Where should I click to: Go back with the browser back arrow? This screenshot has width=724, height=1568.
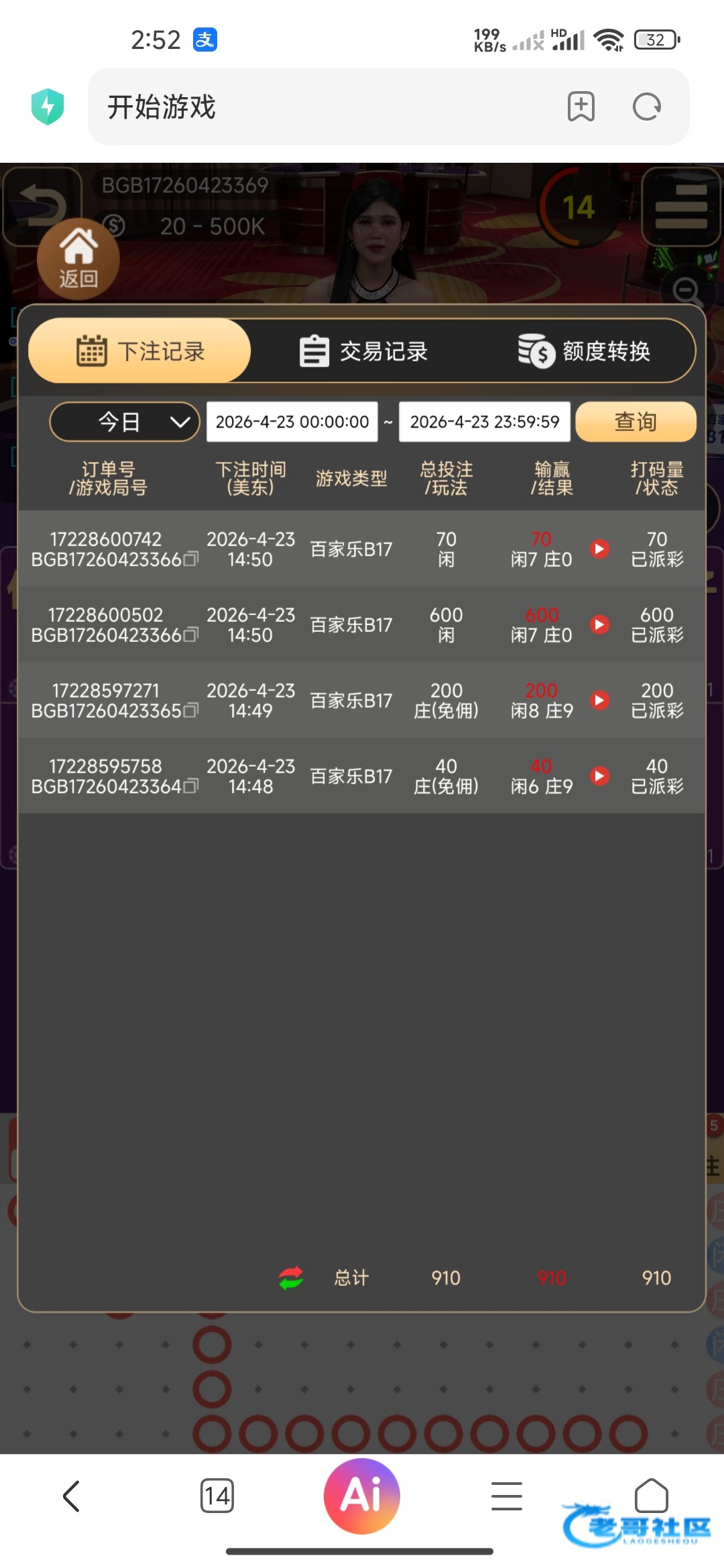(x=72, y=1496)
